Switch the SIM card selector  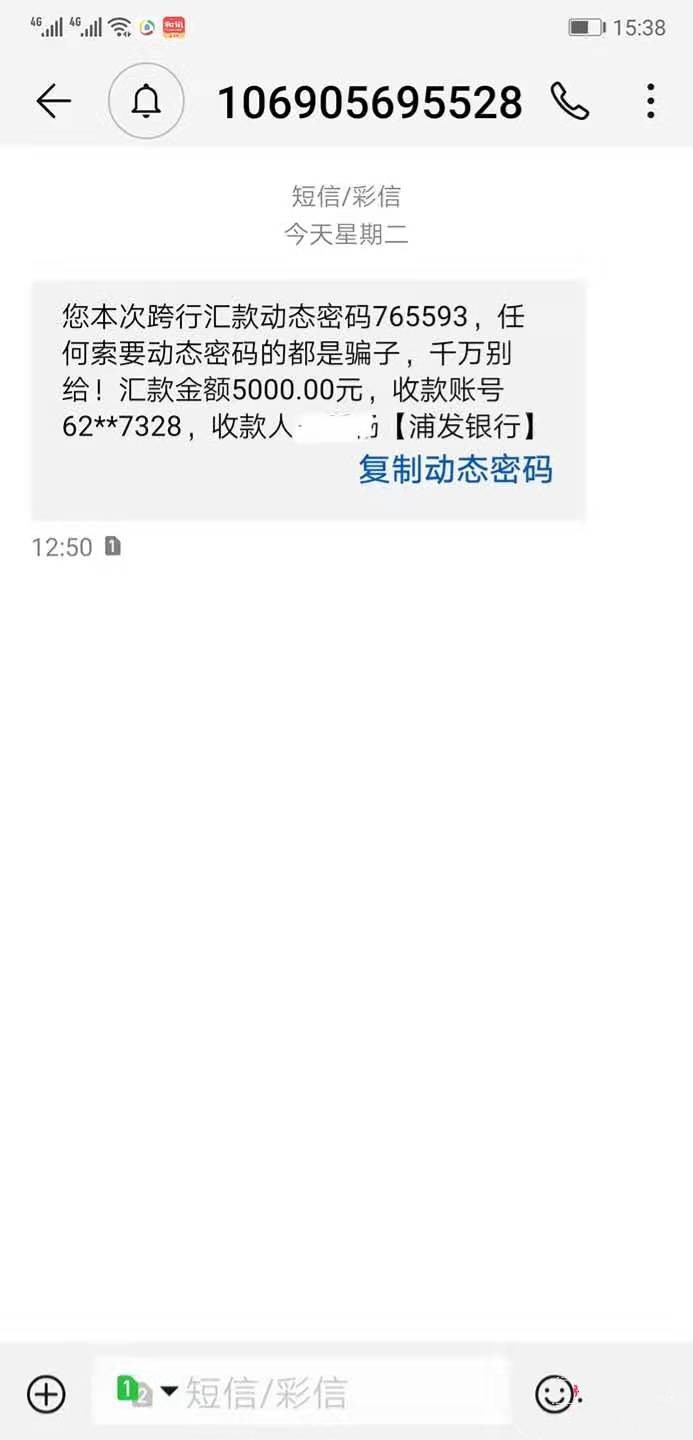[146, 1391]
